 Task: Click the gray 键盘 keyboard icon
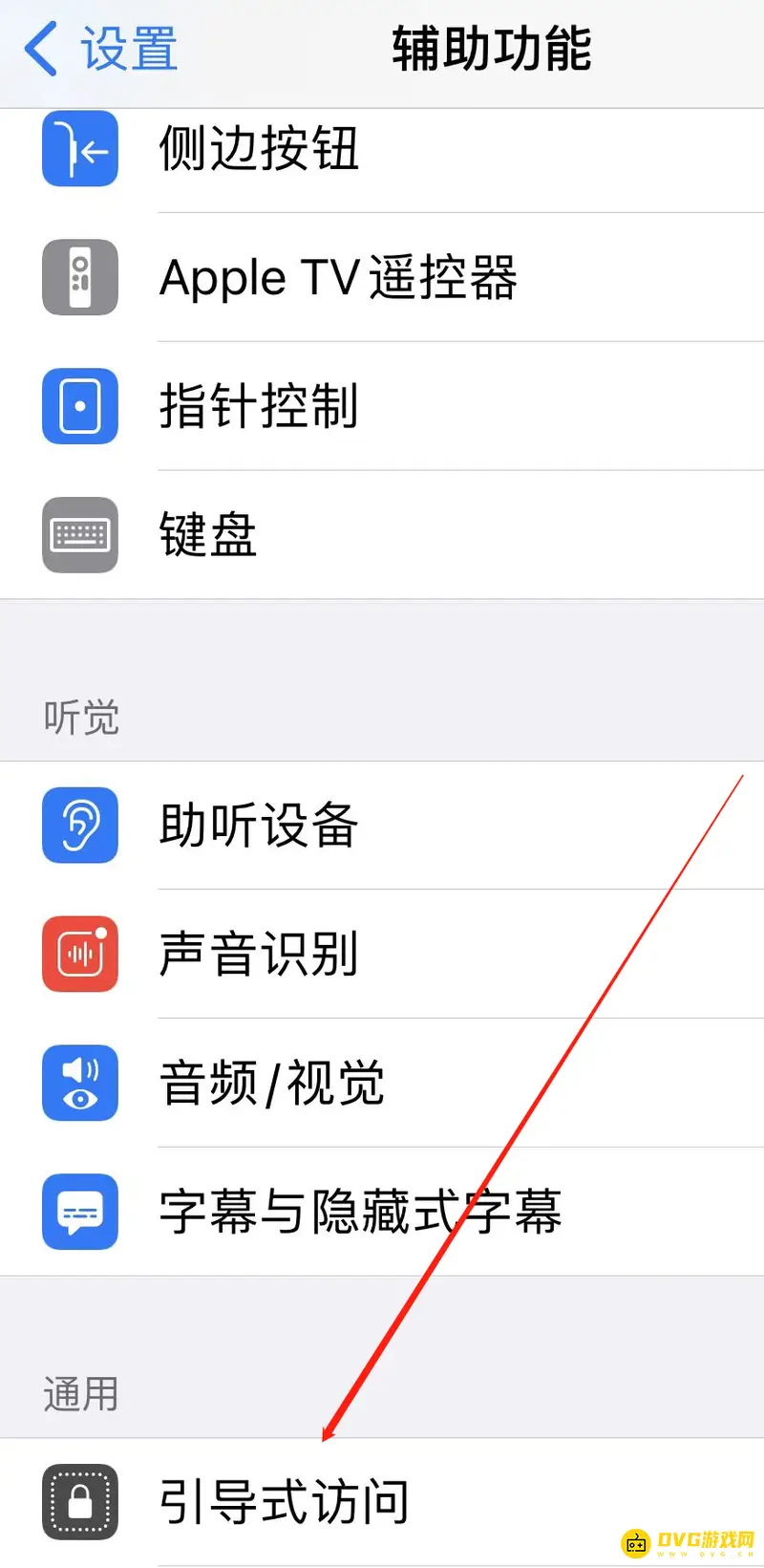point(80,535)
